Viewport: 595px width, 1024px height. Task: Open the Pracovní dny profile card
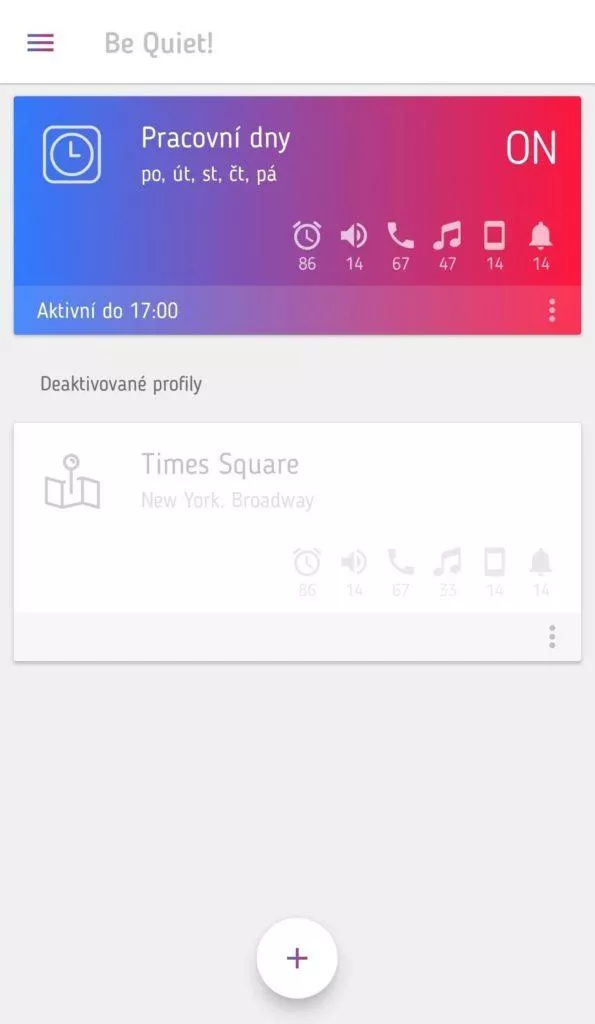click(297, 216)
